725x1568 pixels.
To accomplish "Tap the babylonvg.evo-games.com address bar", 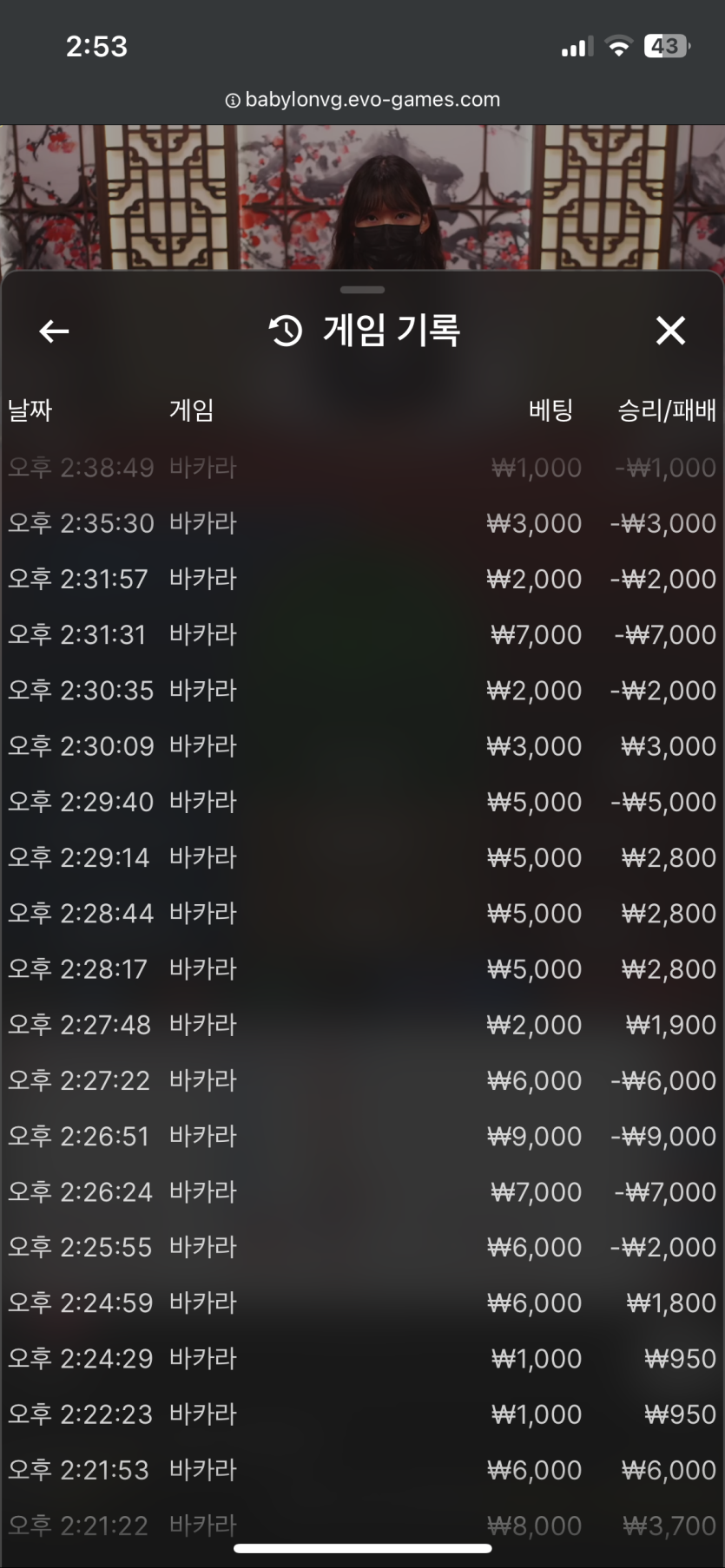I will [x=362, y=100].
